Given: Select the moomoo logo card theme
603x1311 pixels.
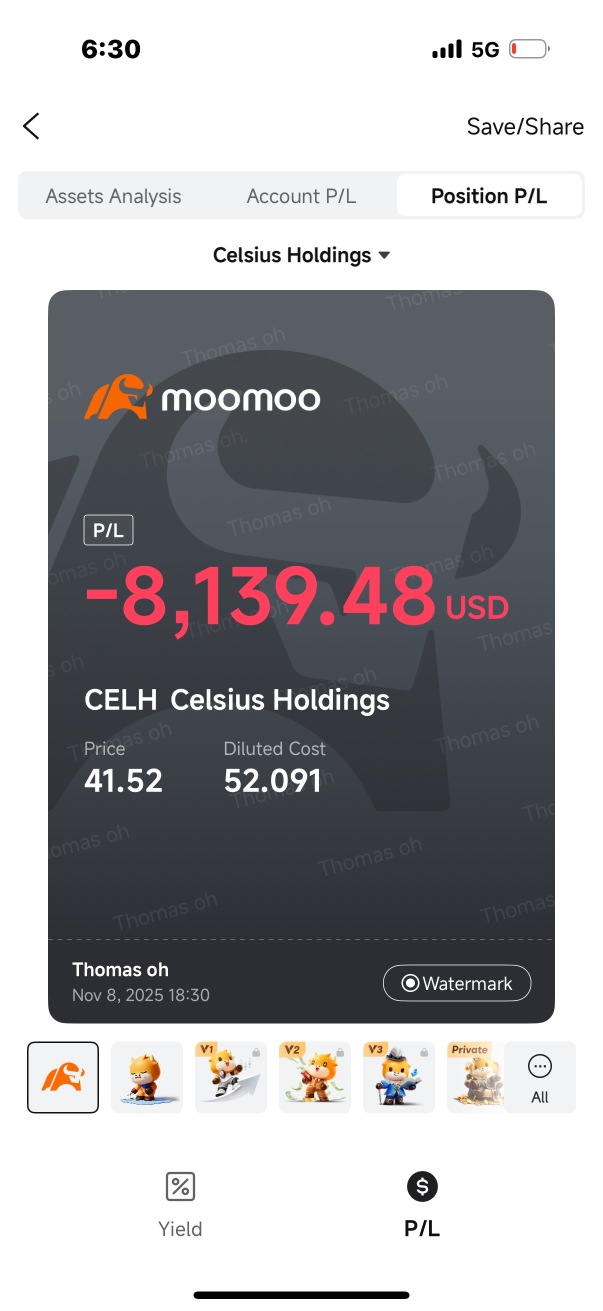Looking at the screenshot, I should (63, 1077).
